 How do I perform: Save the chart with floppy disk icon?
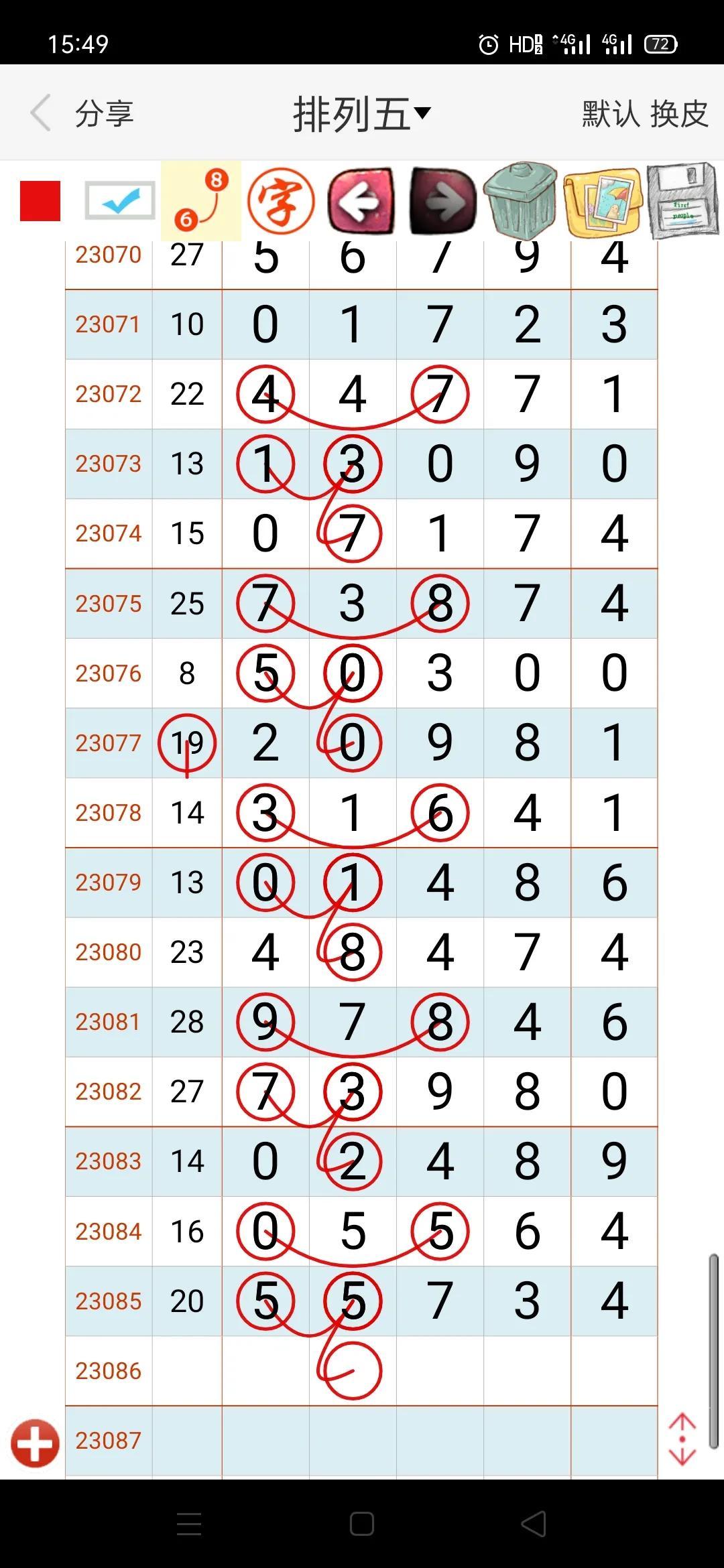coord(683,200)
